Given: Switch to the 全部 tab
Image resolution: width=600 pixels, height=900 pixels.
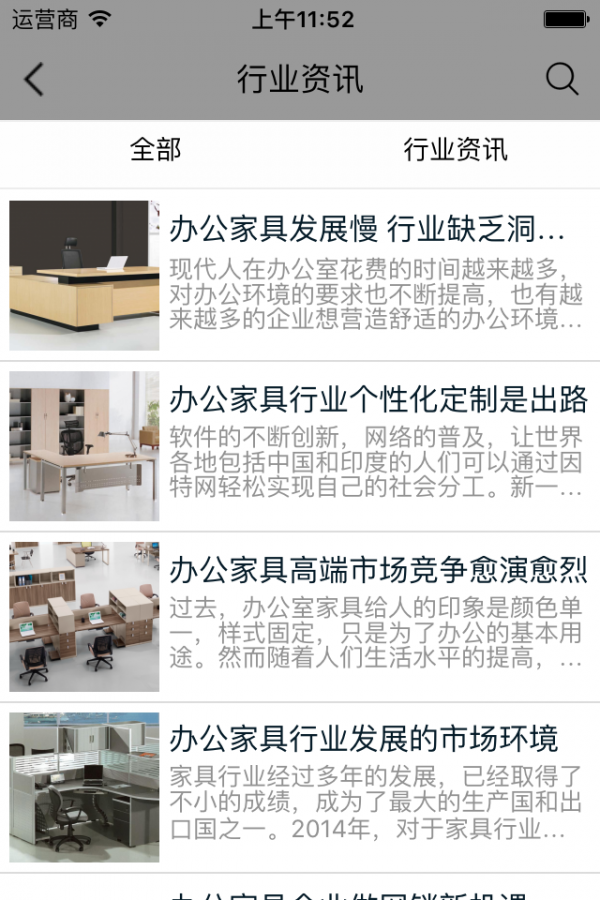Looking at the screenshot, I should tap(155, 150).
